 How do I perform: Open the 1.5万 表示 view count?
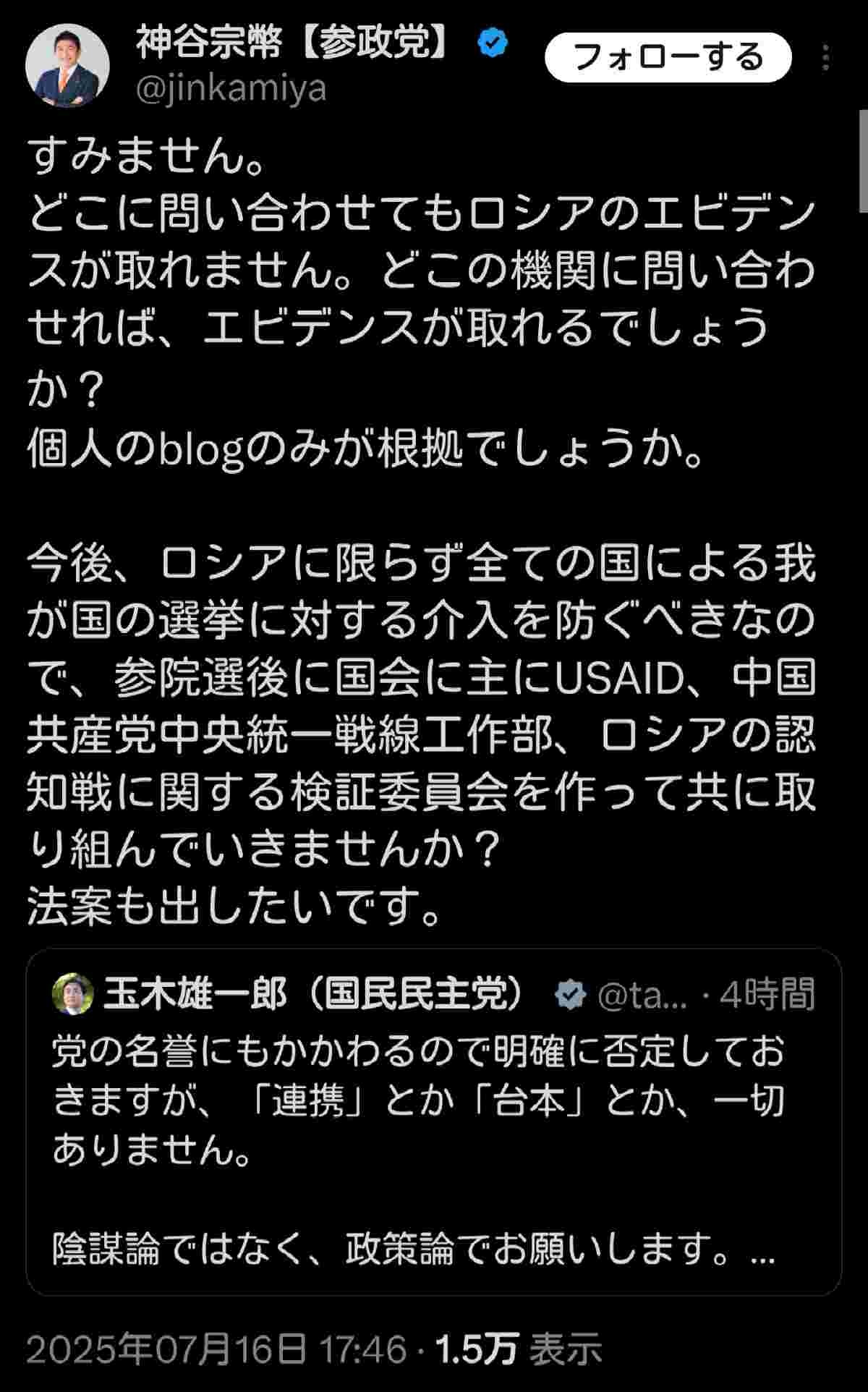pyautogui.click(x=519, y=1349)
